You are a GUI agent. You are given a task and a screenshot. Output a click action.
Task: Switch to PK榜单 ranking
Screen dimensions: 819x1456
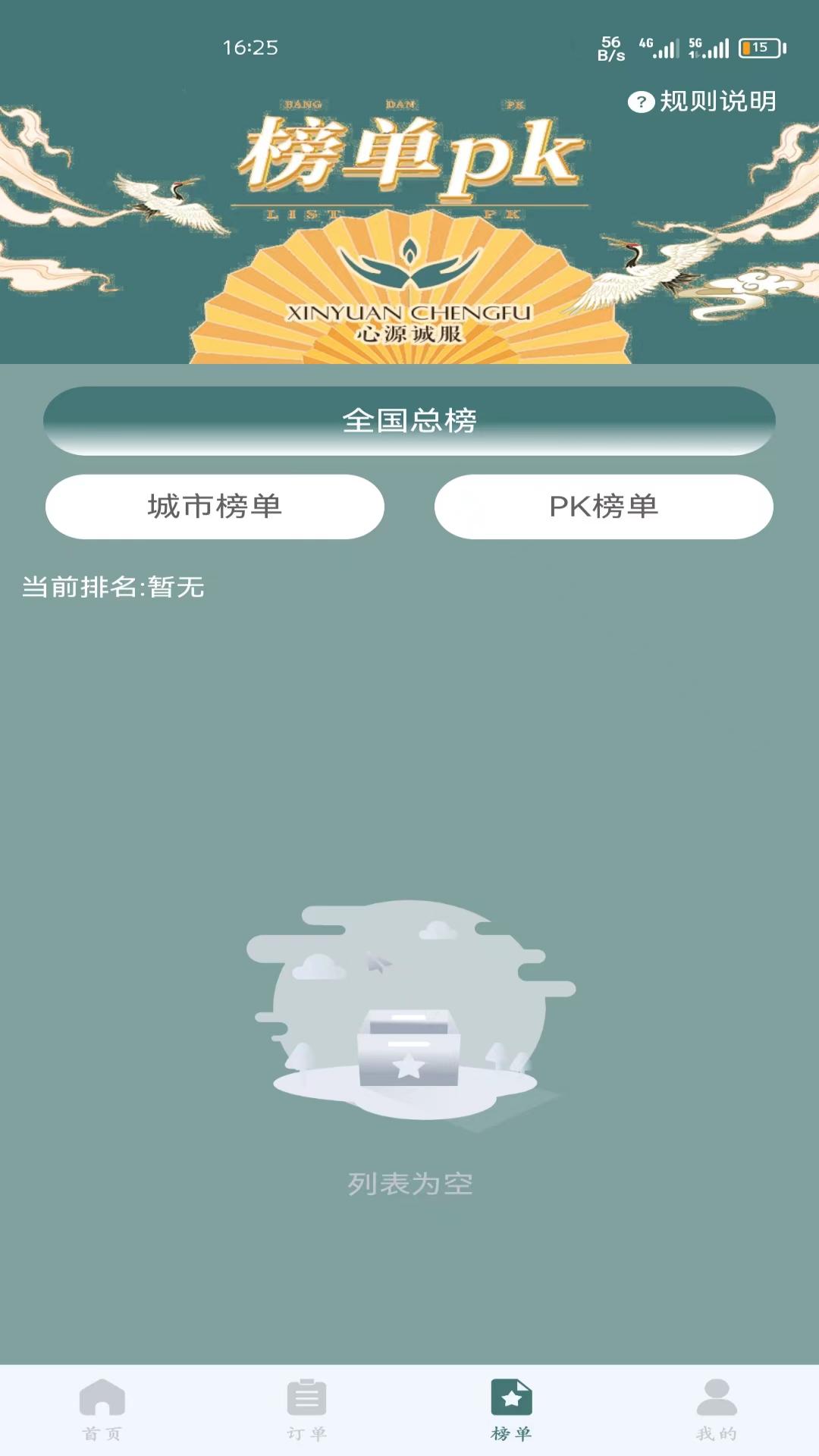(x=604, y=507)
